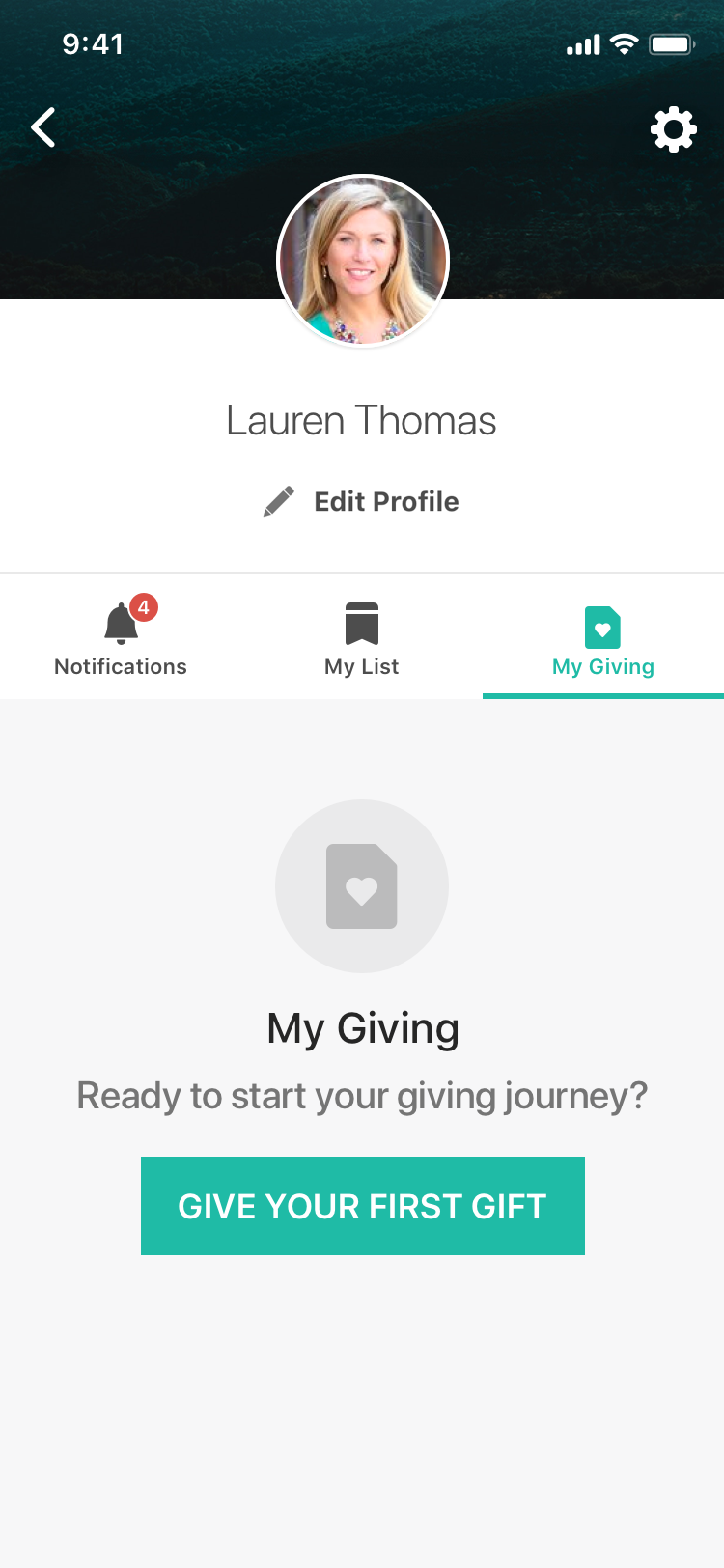Tap the heart tag icon above My Giving

[602, 626]
